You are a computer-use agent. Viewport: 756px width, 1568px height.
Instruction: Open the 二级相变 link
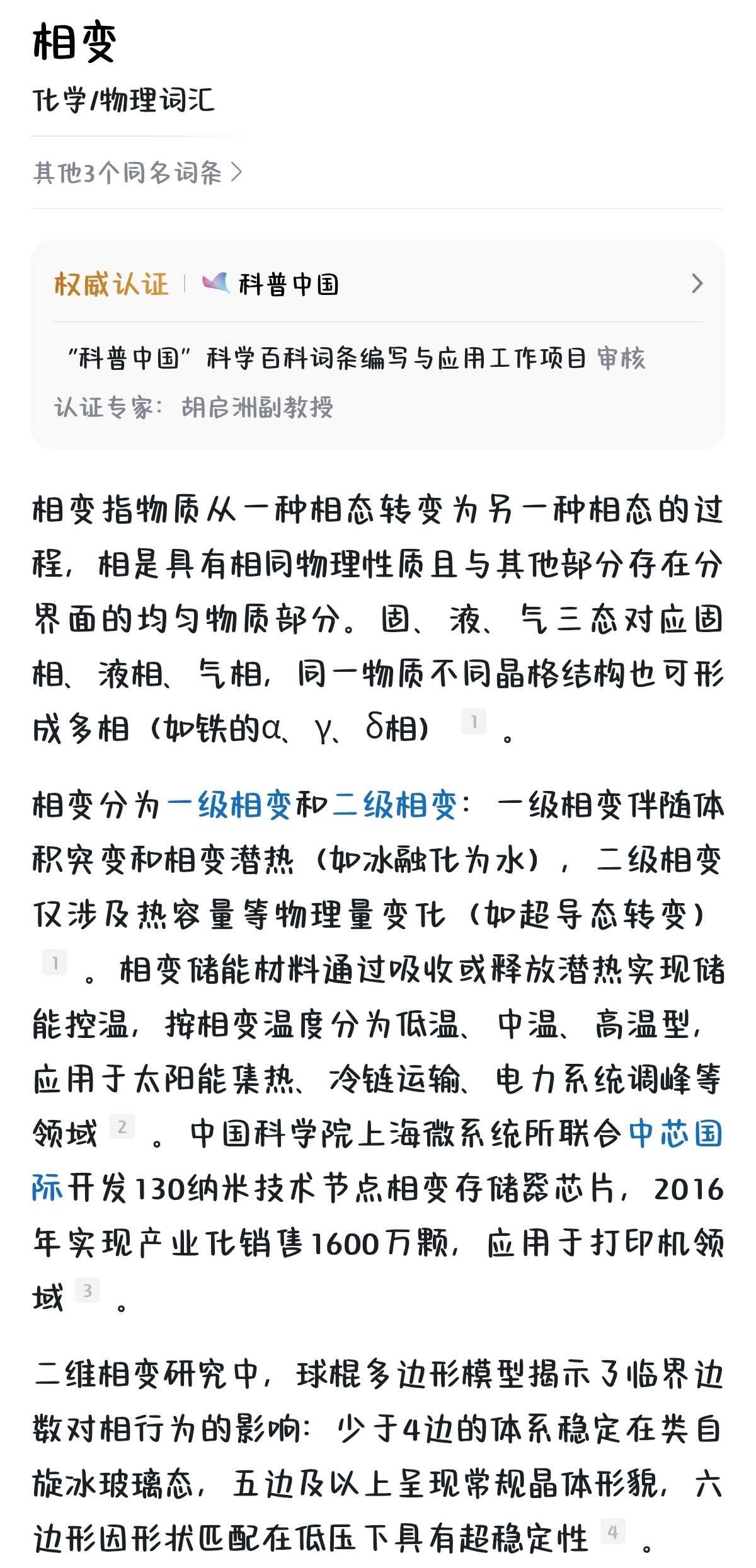394,805
